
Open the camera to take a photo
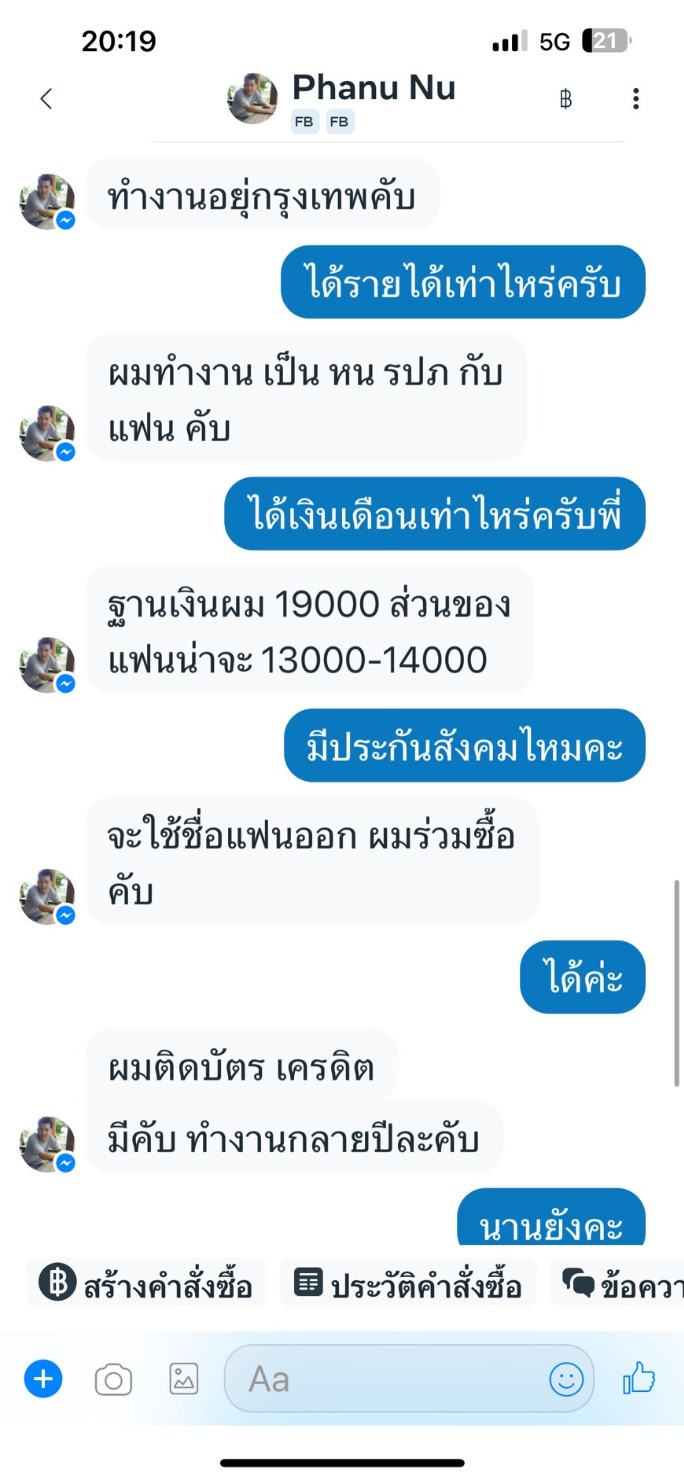(113, 1381)
